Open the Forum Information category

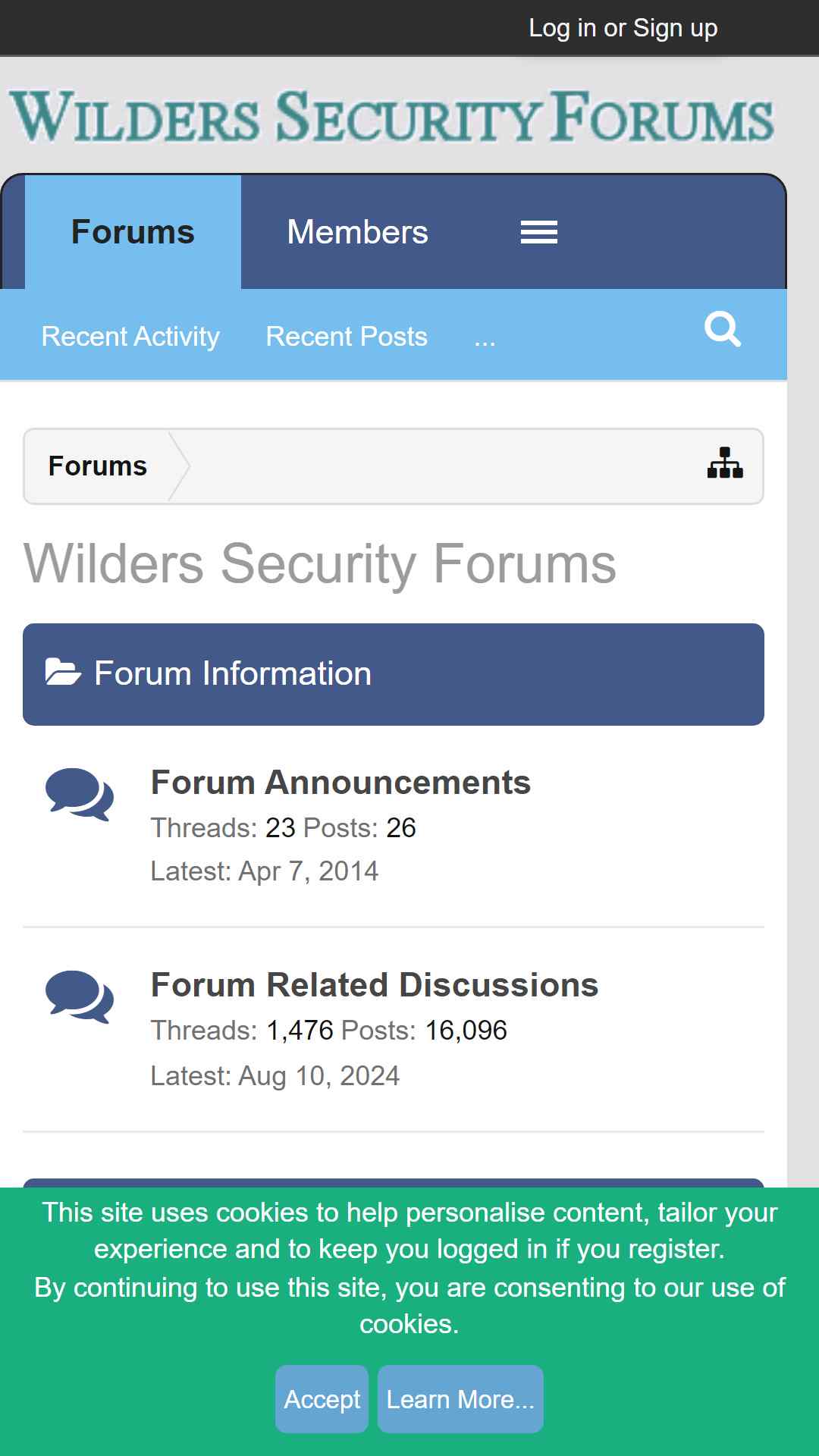(233, 673)
